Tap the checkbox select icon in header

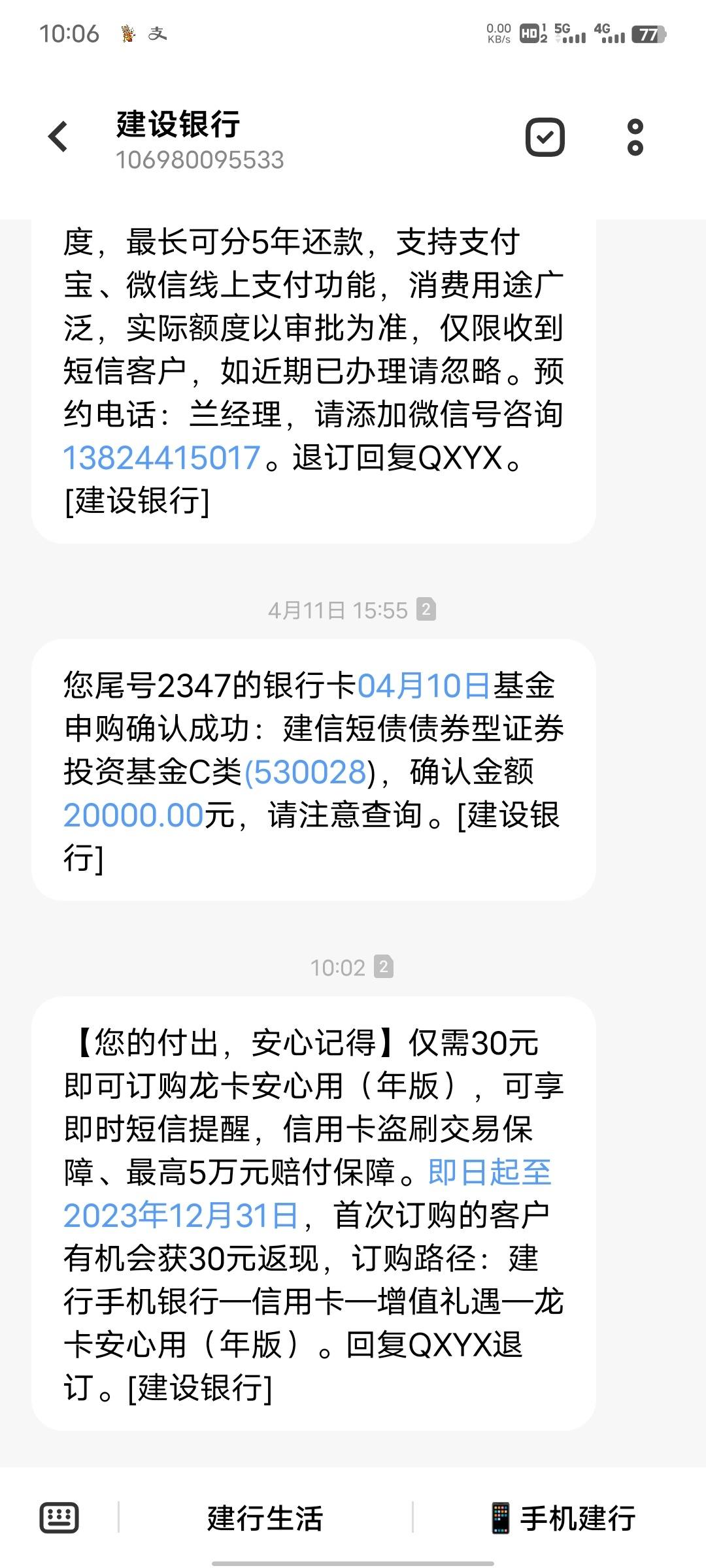(x=545, y=137)
